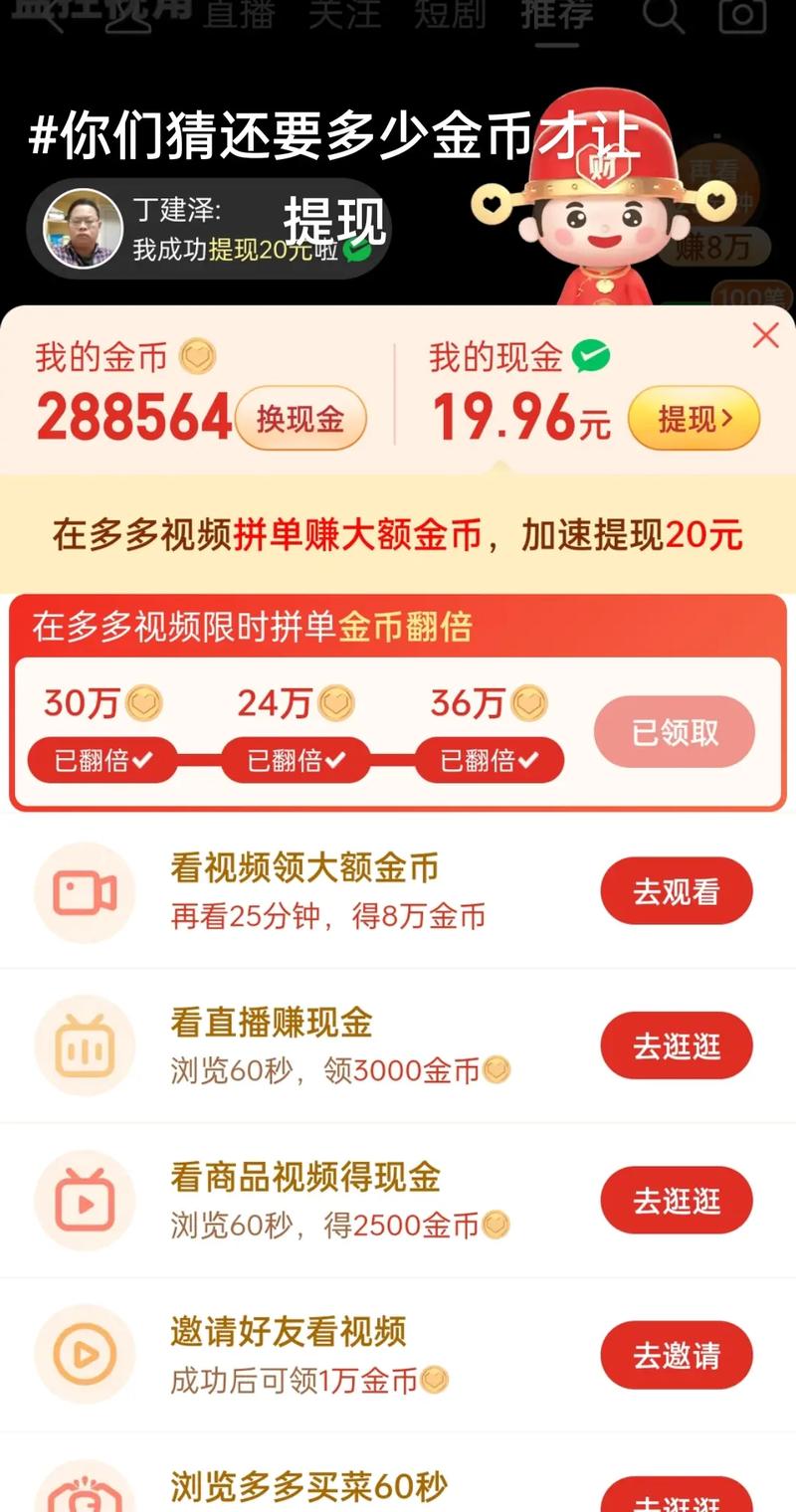
Task: Switch to the 推荐 tab
Action: coord(555,17)
